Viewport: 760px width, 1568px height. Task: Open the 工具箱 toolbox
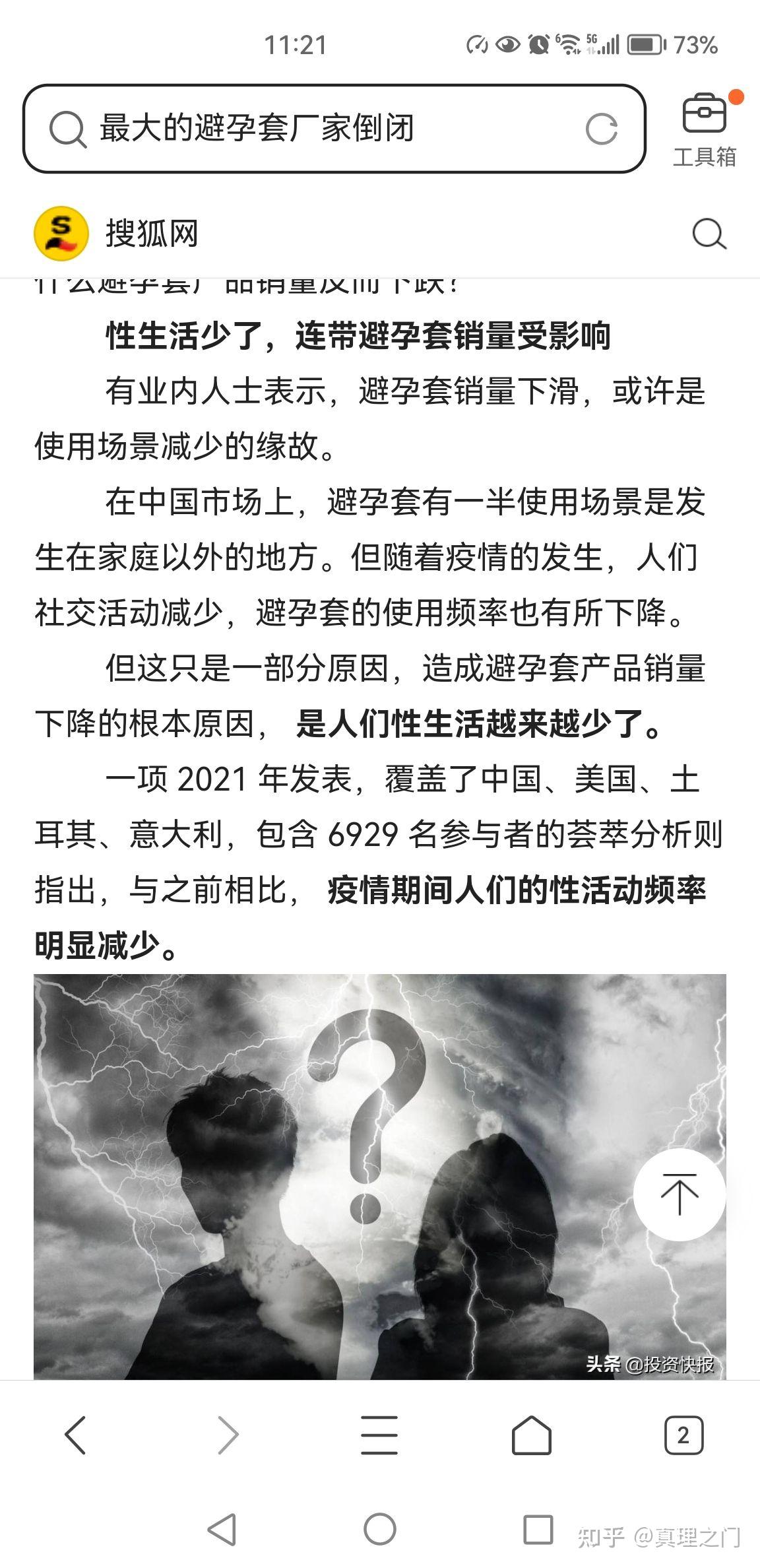coord(704,129)
